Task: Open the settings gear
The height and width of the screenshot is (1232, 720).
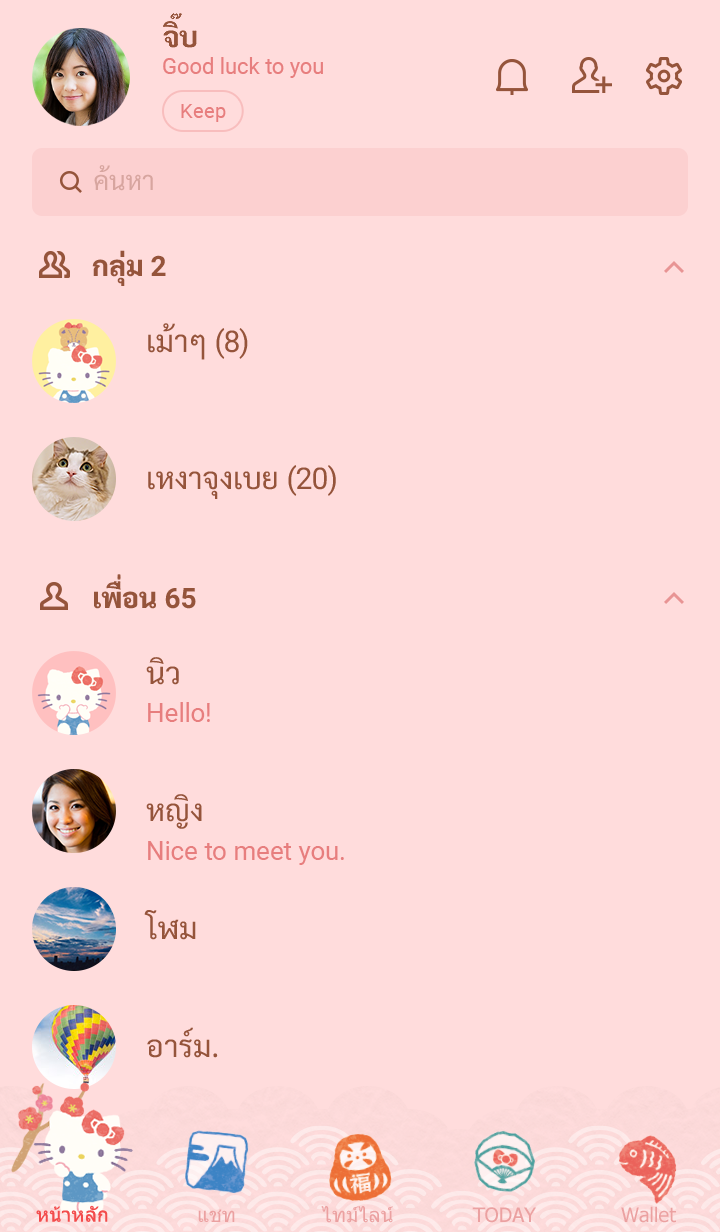Action: coord(664,77)
